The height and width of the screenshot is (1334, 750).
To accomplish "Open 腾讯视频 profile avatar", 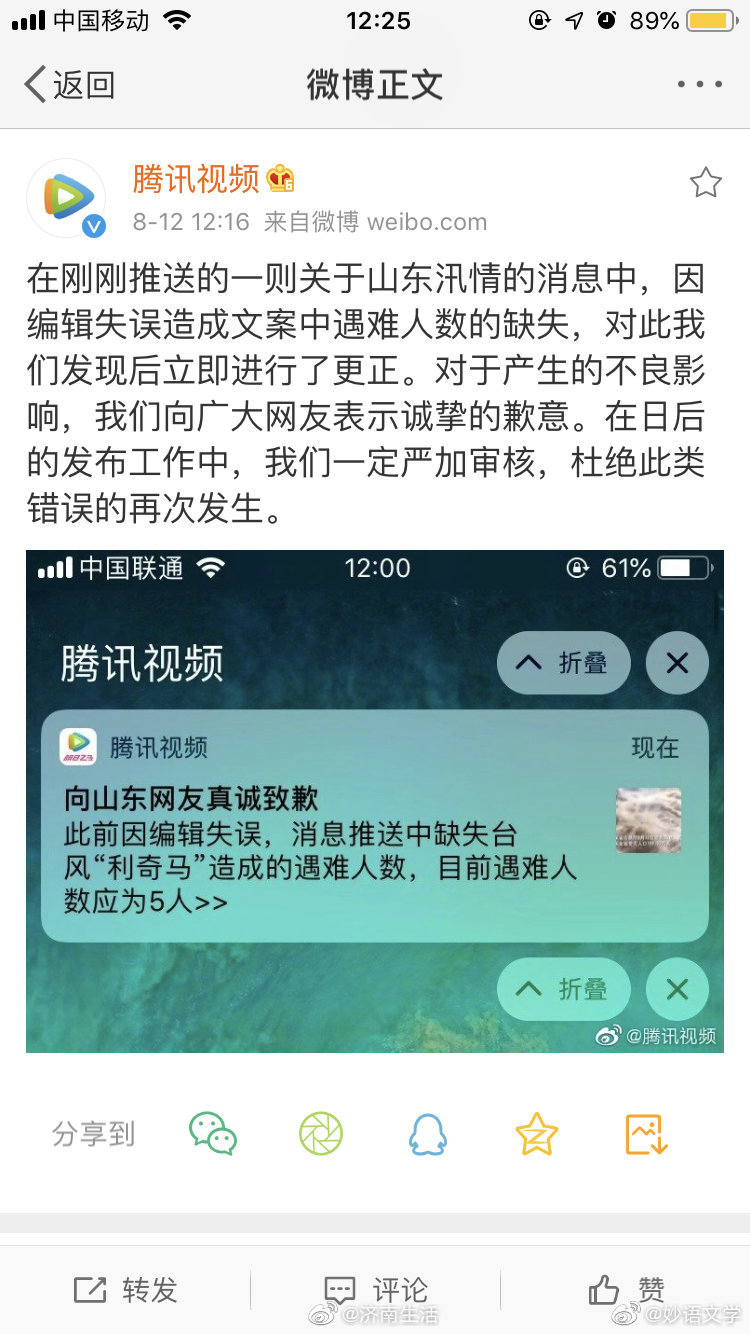I will coord(66,198).
